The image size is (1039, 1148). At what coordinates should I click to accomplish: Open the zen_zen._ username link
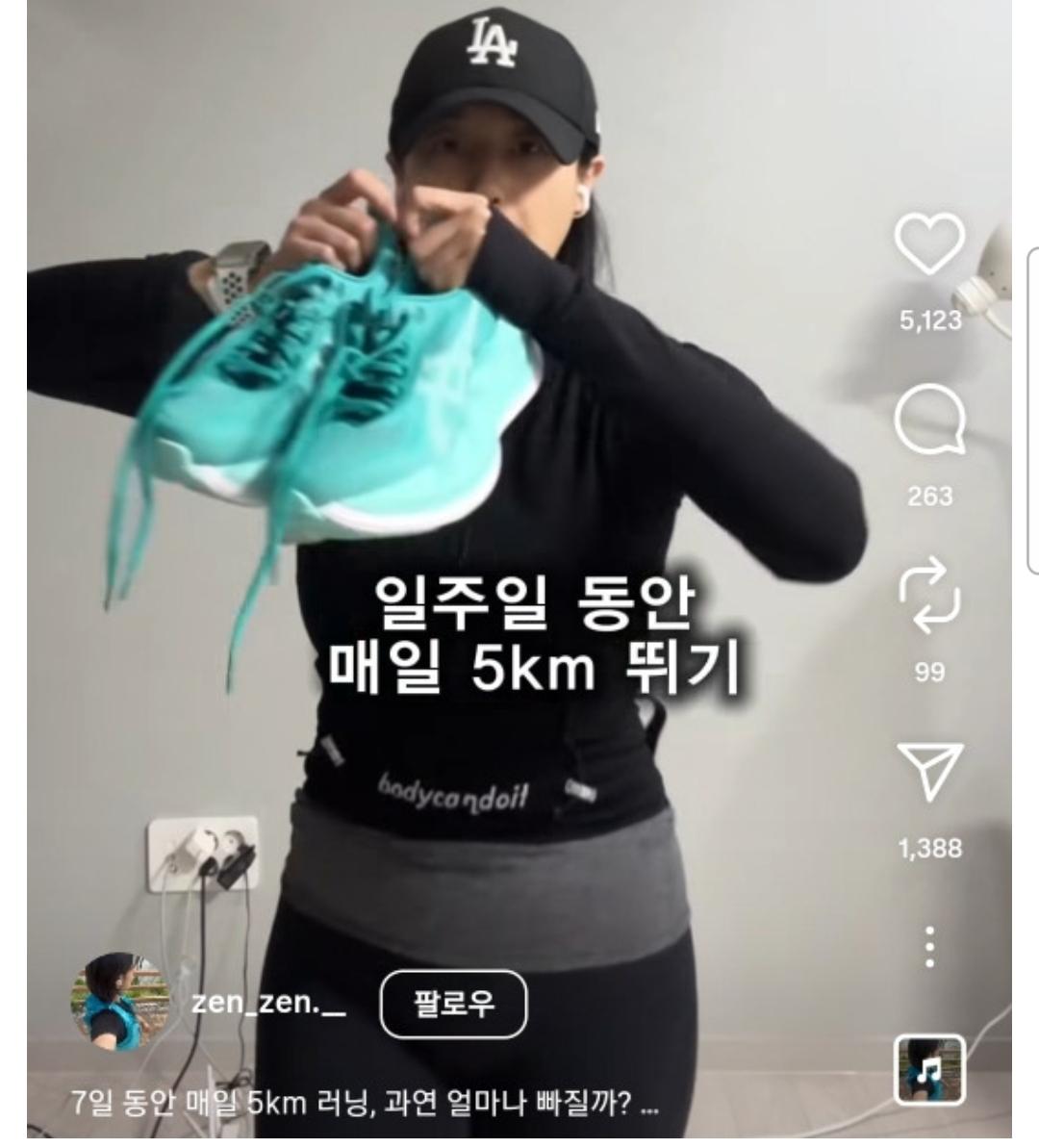tap(268, 1003)
